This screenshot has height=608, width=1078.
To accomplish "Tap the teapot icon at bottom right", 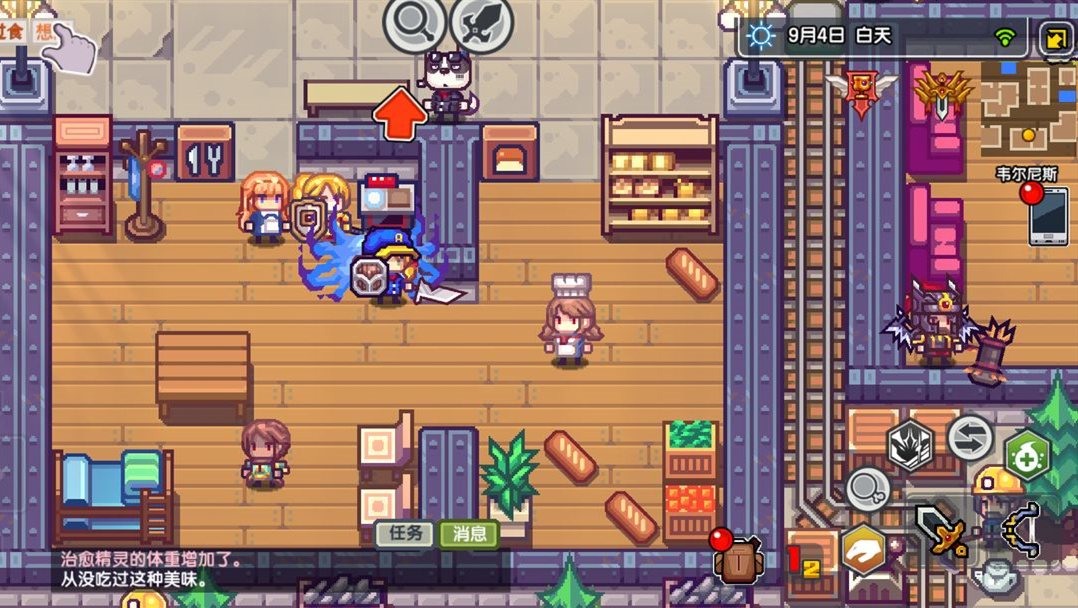I will (x=997, y=576).
